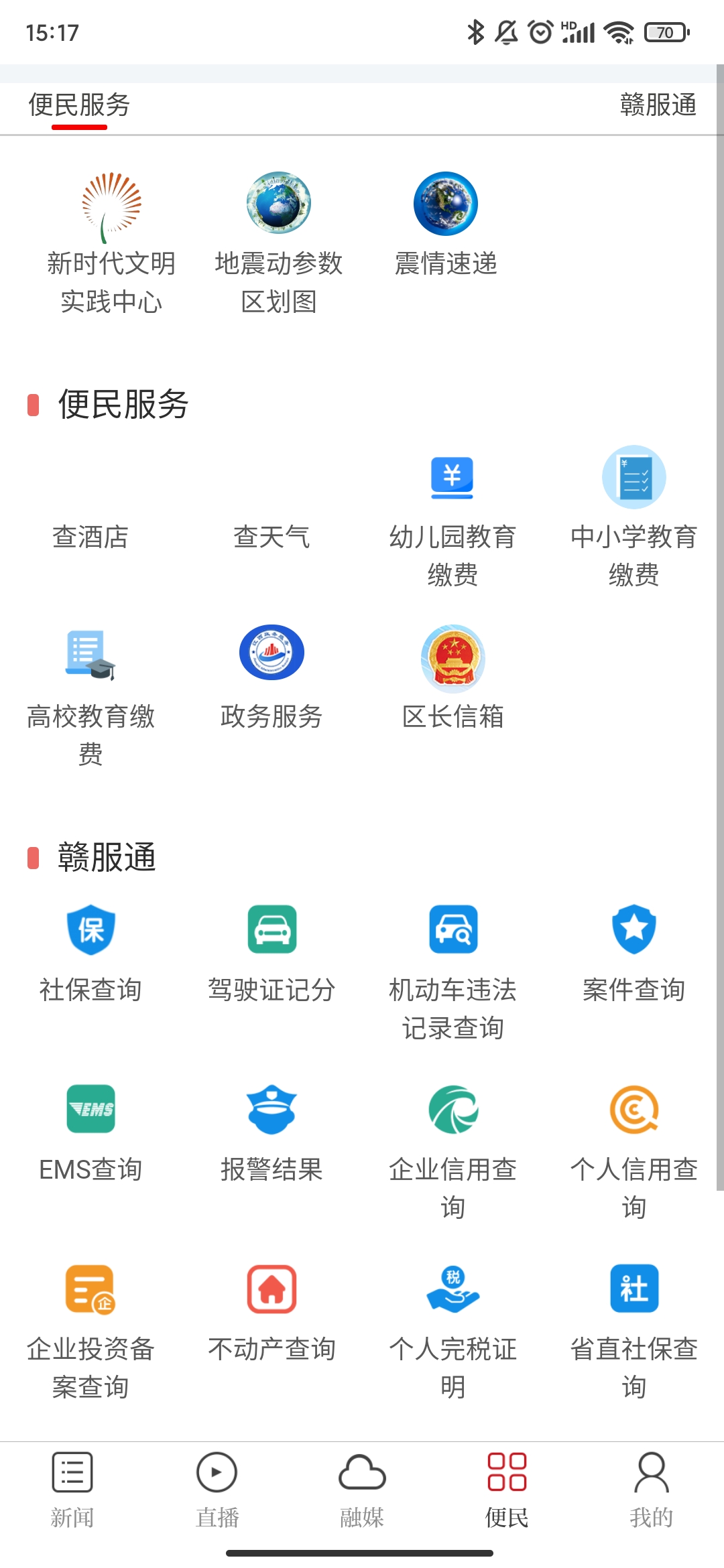The height and width of the screenshot is (1568, 724).
Task: Open the 查天气 weather service
Action: pos(271,509)
